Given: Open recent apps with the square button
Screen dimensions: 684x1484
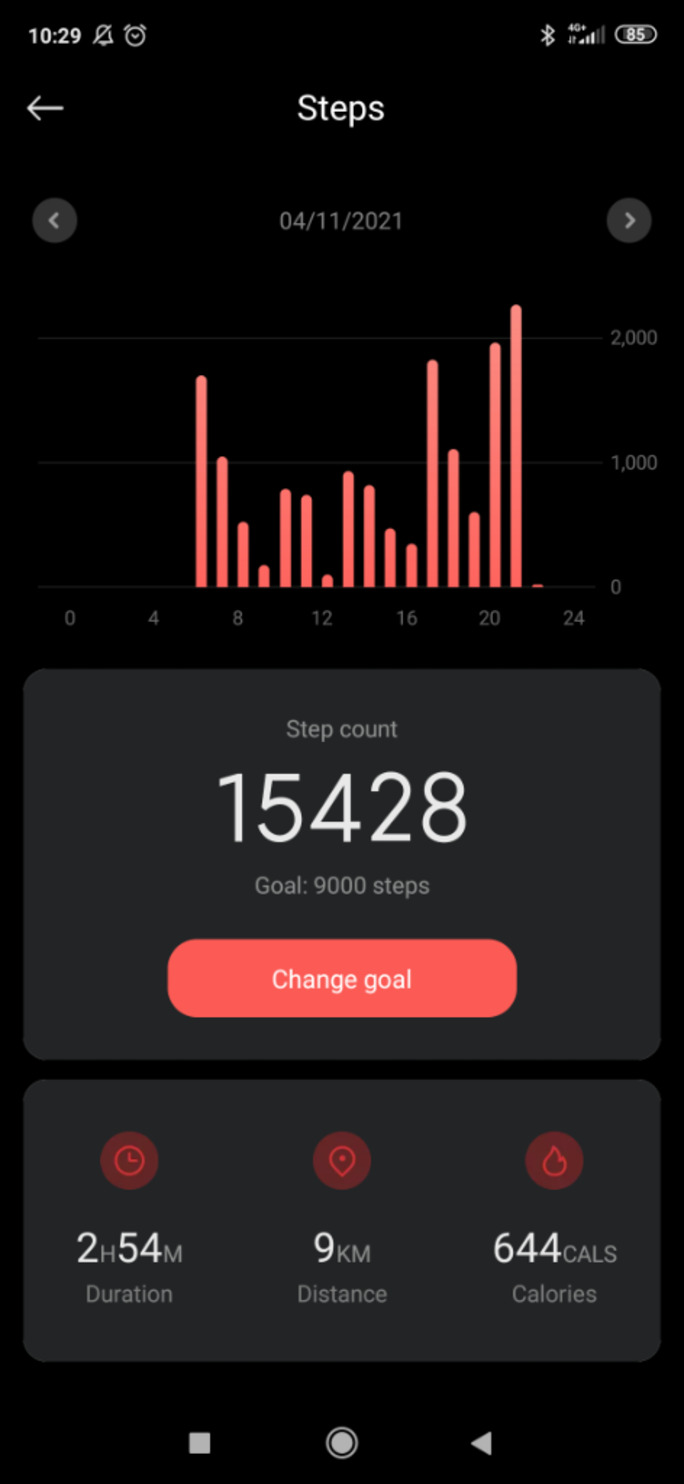Looking at the screenshot, I should pos(200,1442).
